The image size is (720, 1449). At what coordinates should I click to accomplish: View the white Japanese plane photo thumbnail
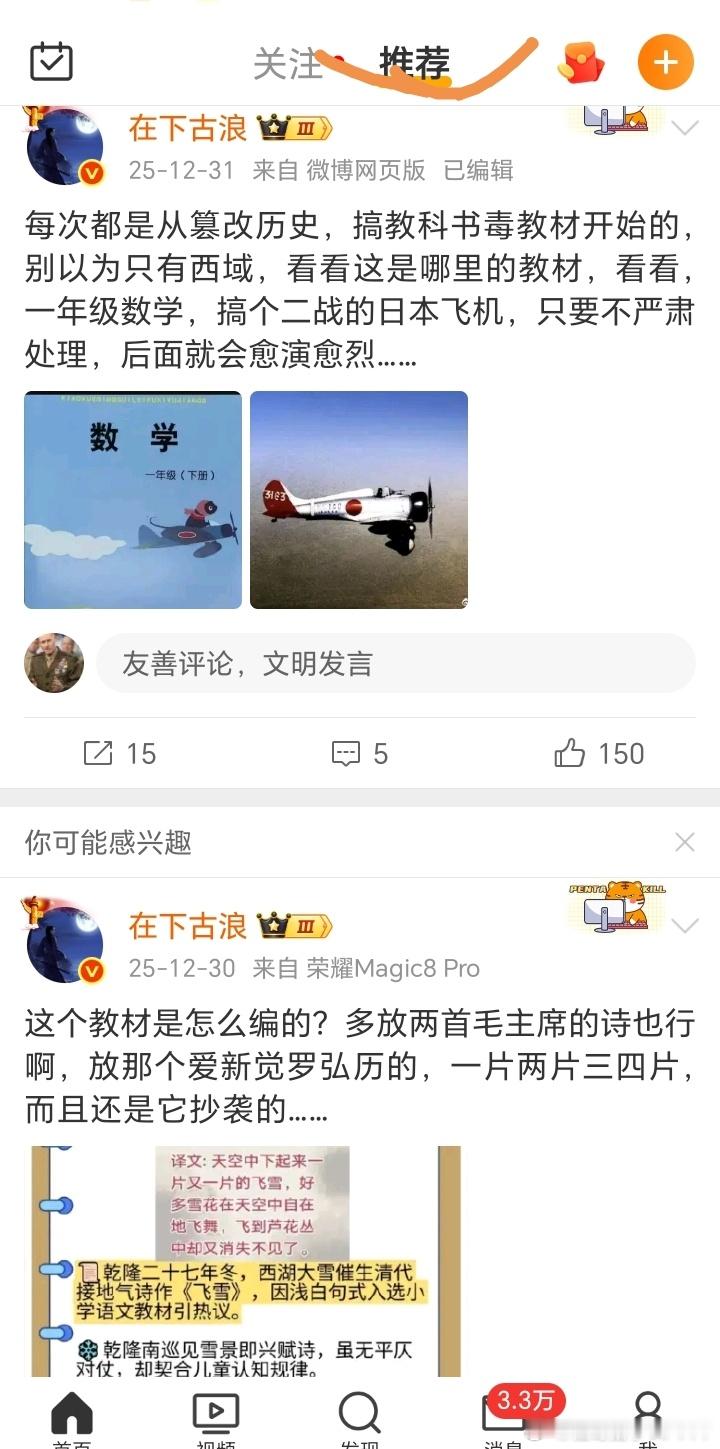(358, 501)
